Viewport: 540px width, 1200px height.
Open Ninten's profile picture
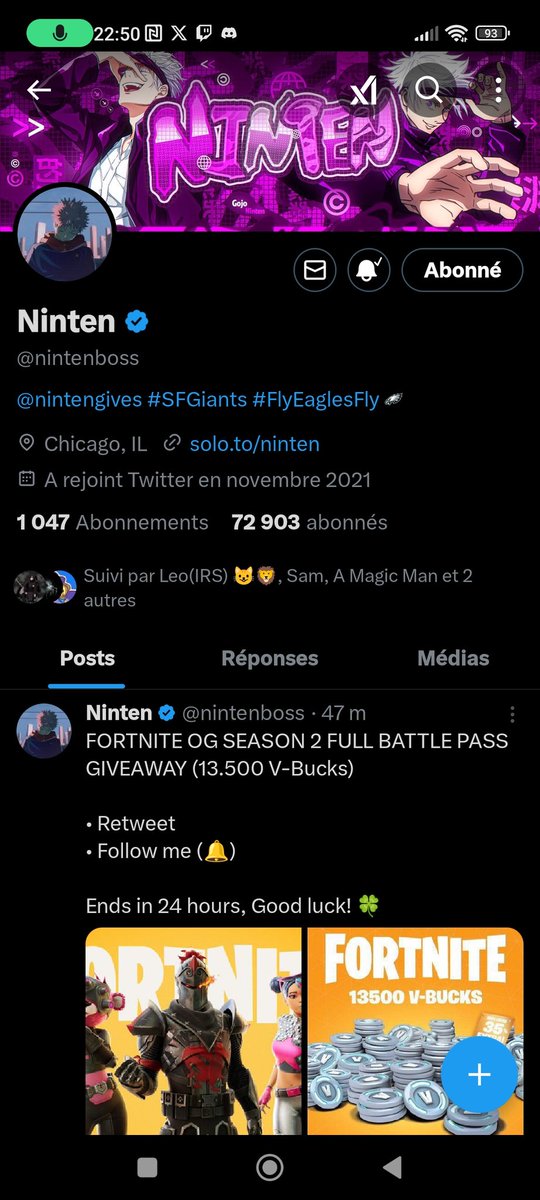pos(67,234)
